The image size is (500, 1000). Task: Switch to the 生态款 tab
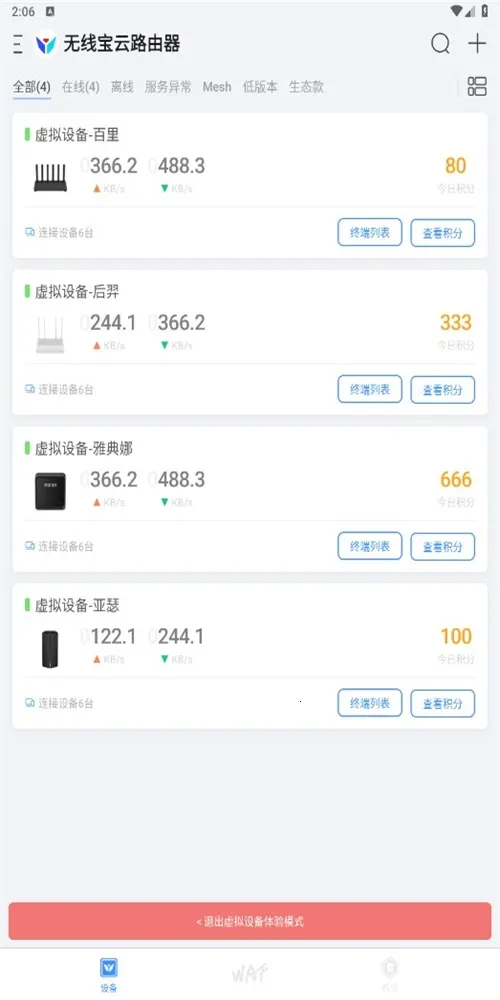(306, 87)
